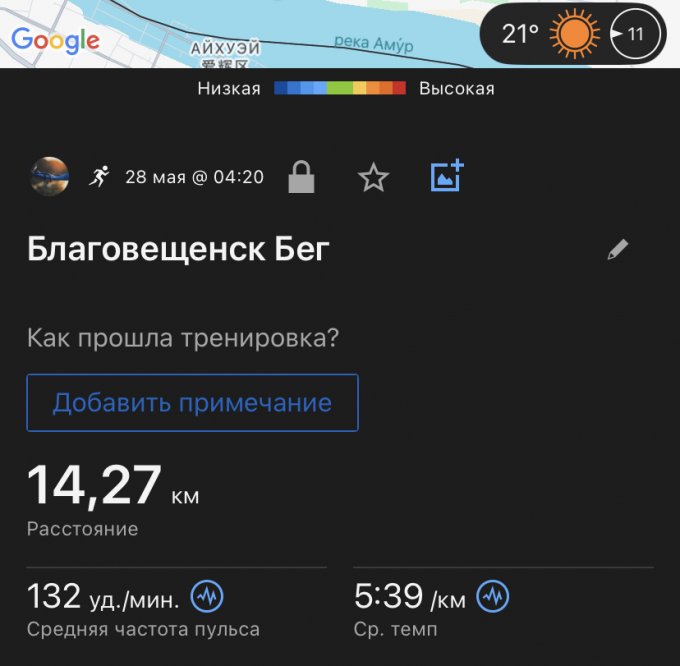Screen dimensions: 680x666
Task: Edit the activity name Благовещенск Бег
Action: [x=618, y=250]
